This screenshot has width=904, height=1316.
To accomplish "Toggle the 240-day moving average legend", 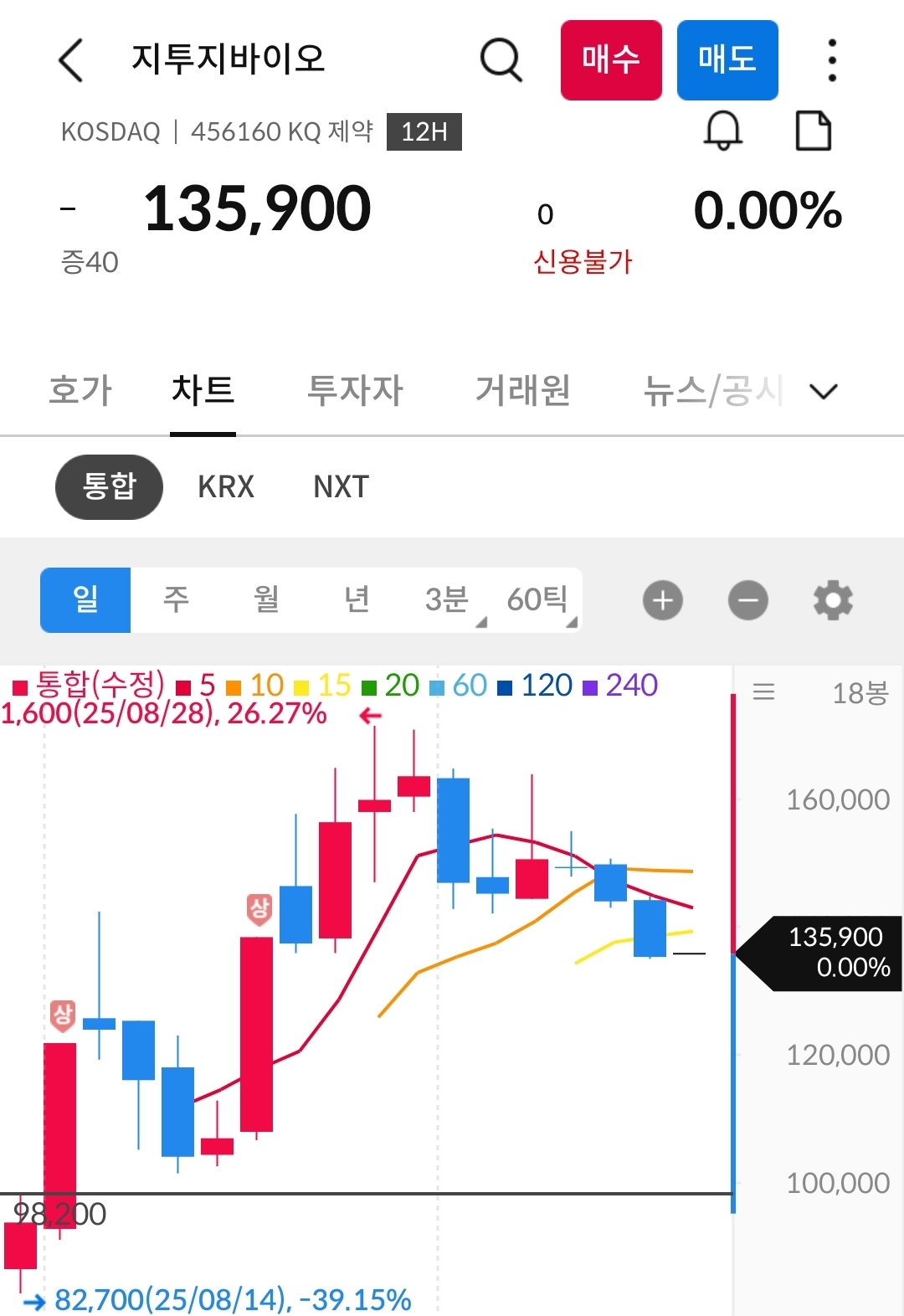I will [x=594, y=685].
